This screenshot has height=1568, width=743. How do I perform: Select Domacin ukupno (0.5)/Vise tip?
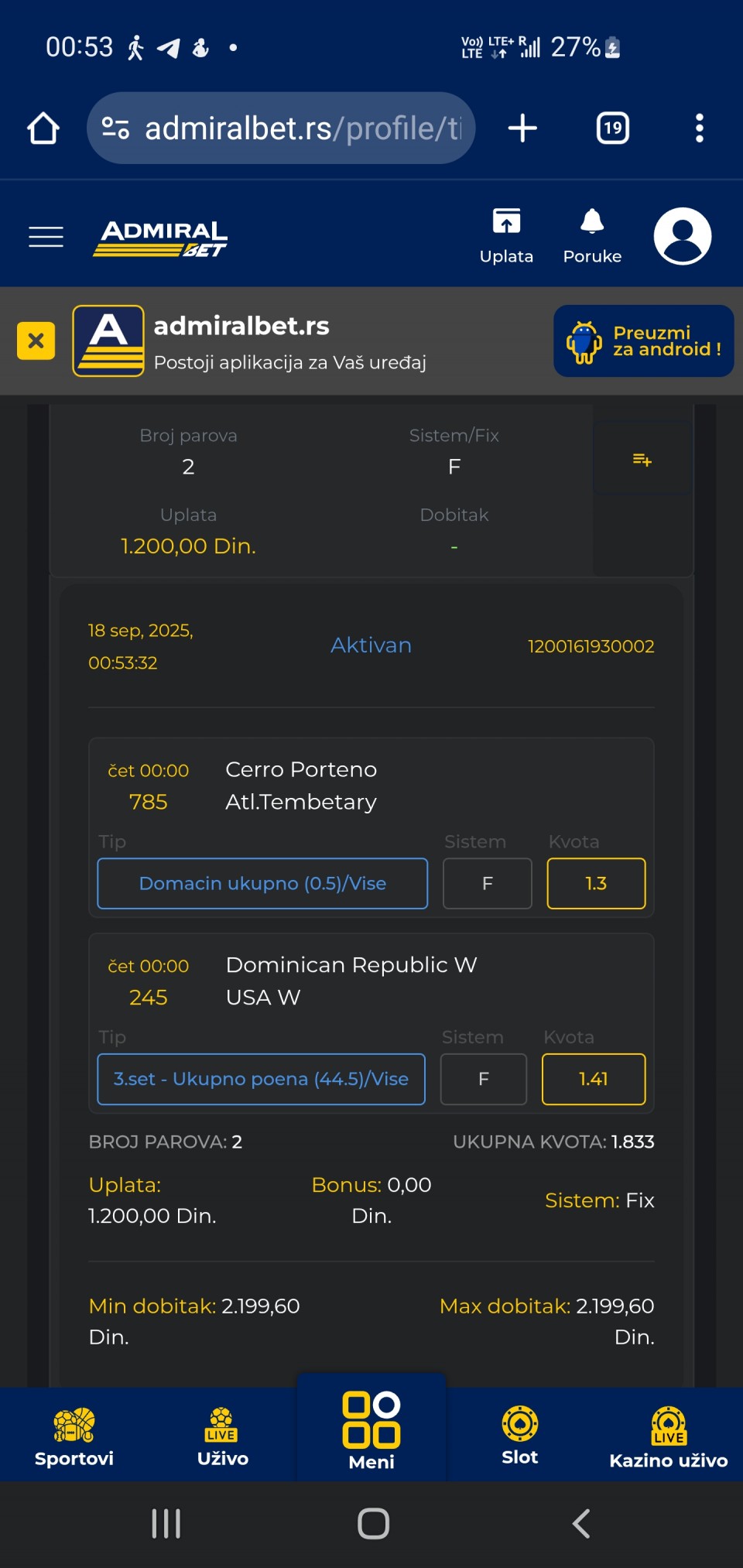click(262, 883)
